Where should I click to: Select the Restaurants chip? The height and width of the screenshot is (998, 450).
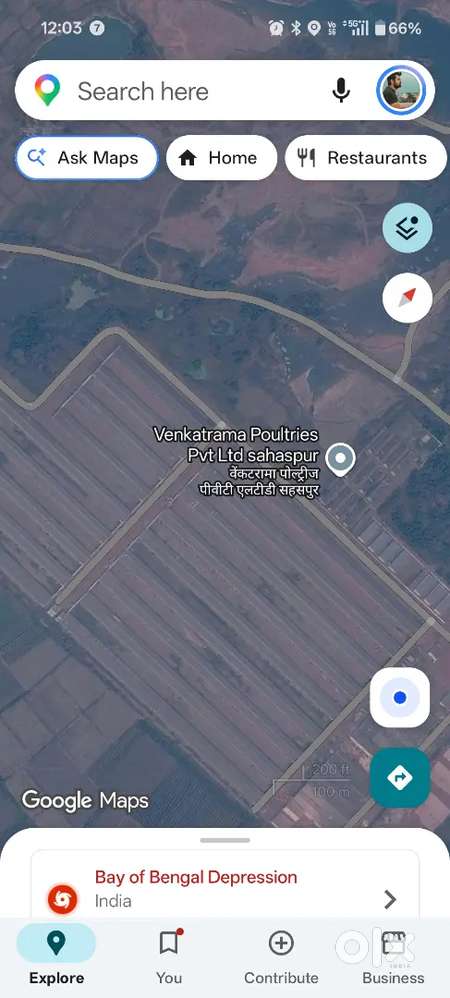click(x=366, y=158)
